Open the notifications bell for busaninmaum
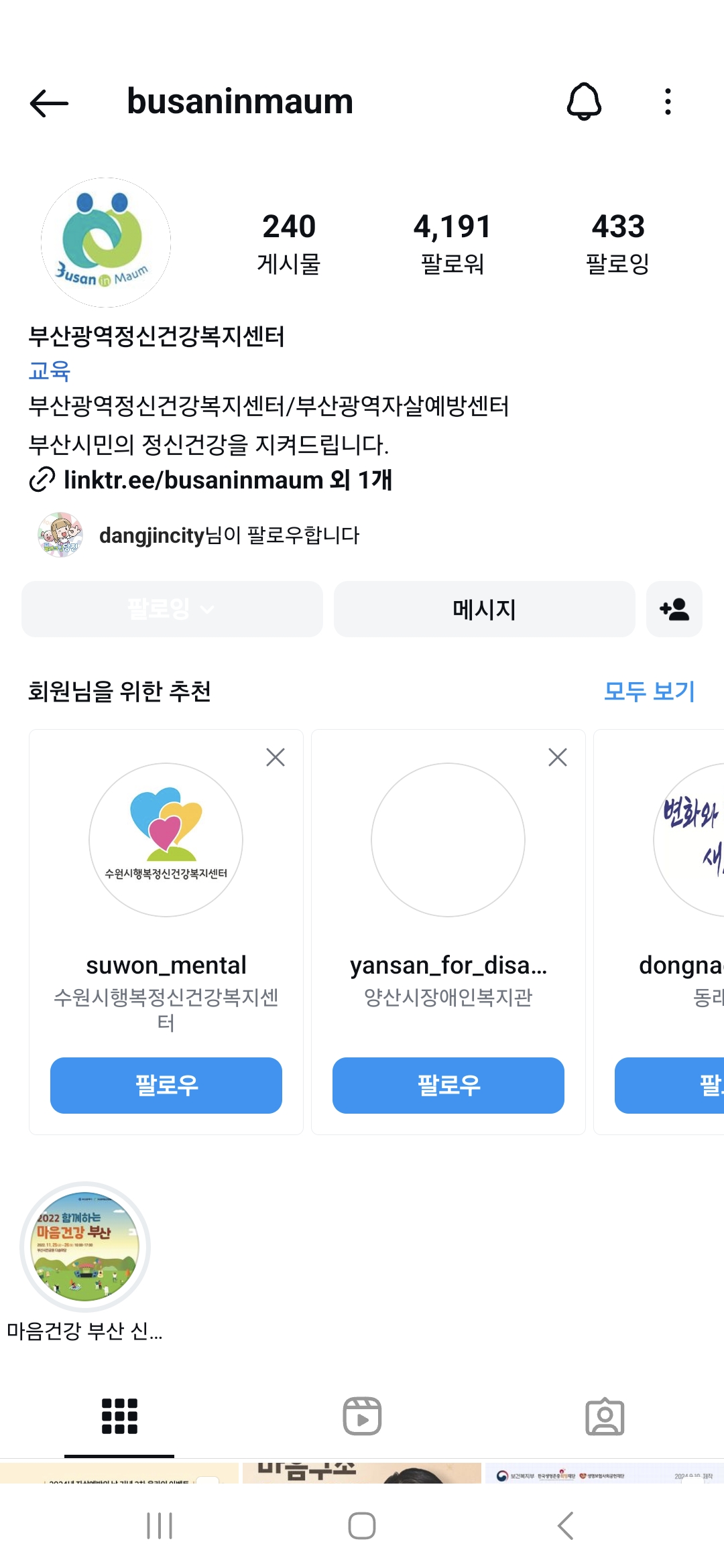 (584, 102)
